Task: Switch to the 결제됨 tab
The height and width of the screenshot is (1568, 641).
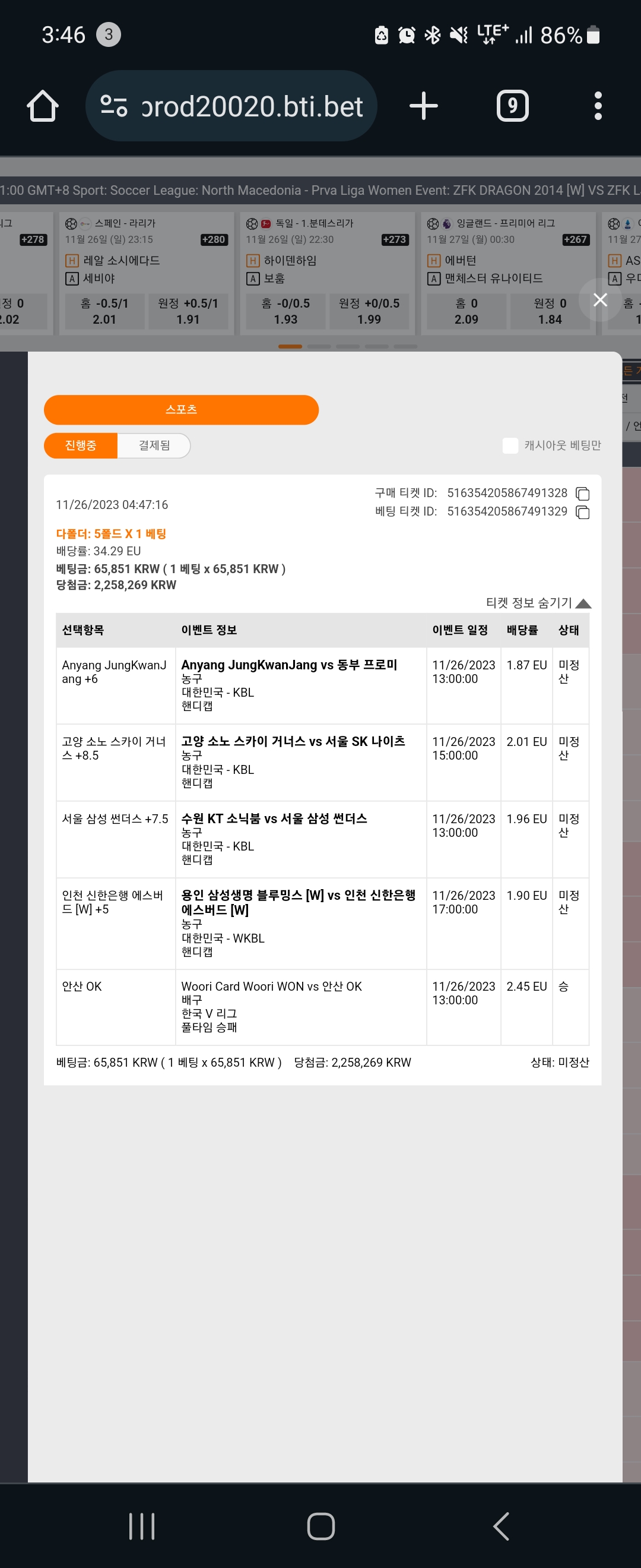Action: (x=154, y=445)
